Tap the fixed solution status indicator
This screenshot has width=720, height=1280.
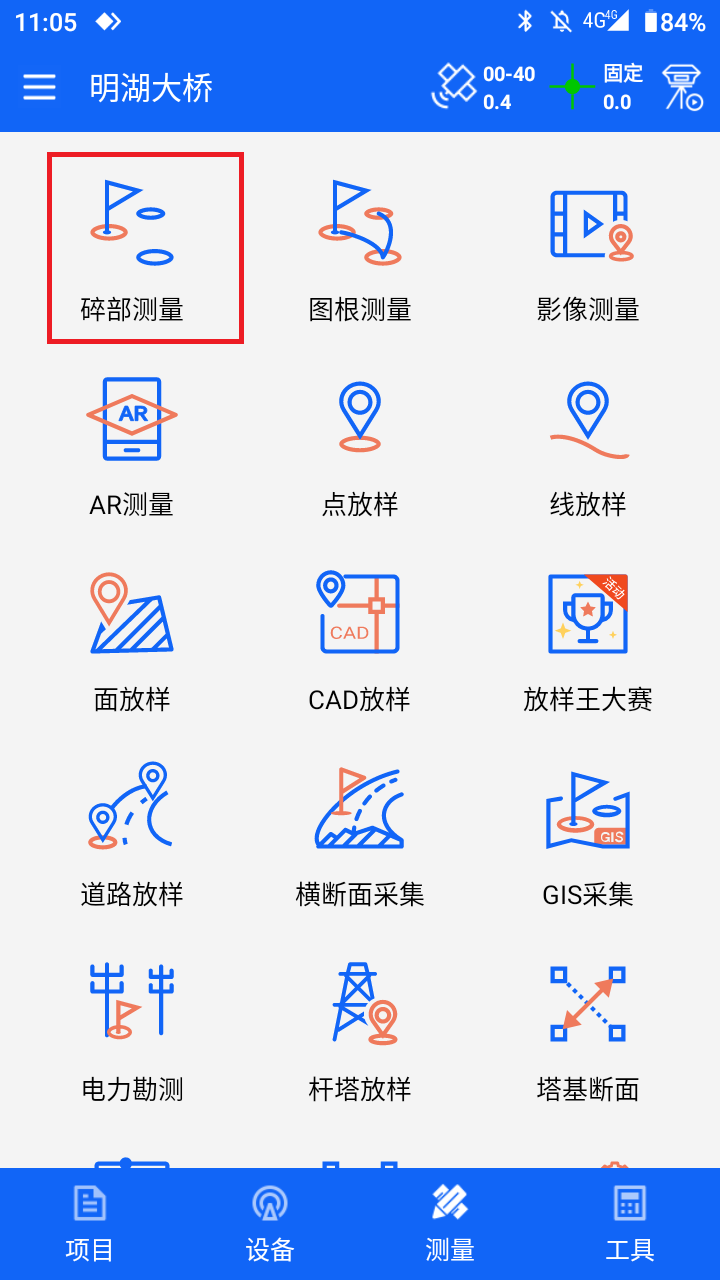point(597,88)
